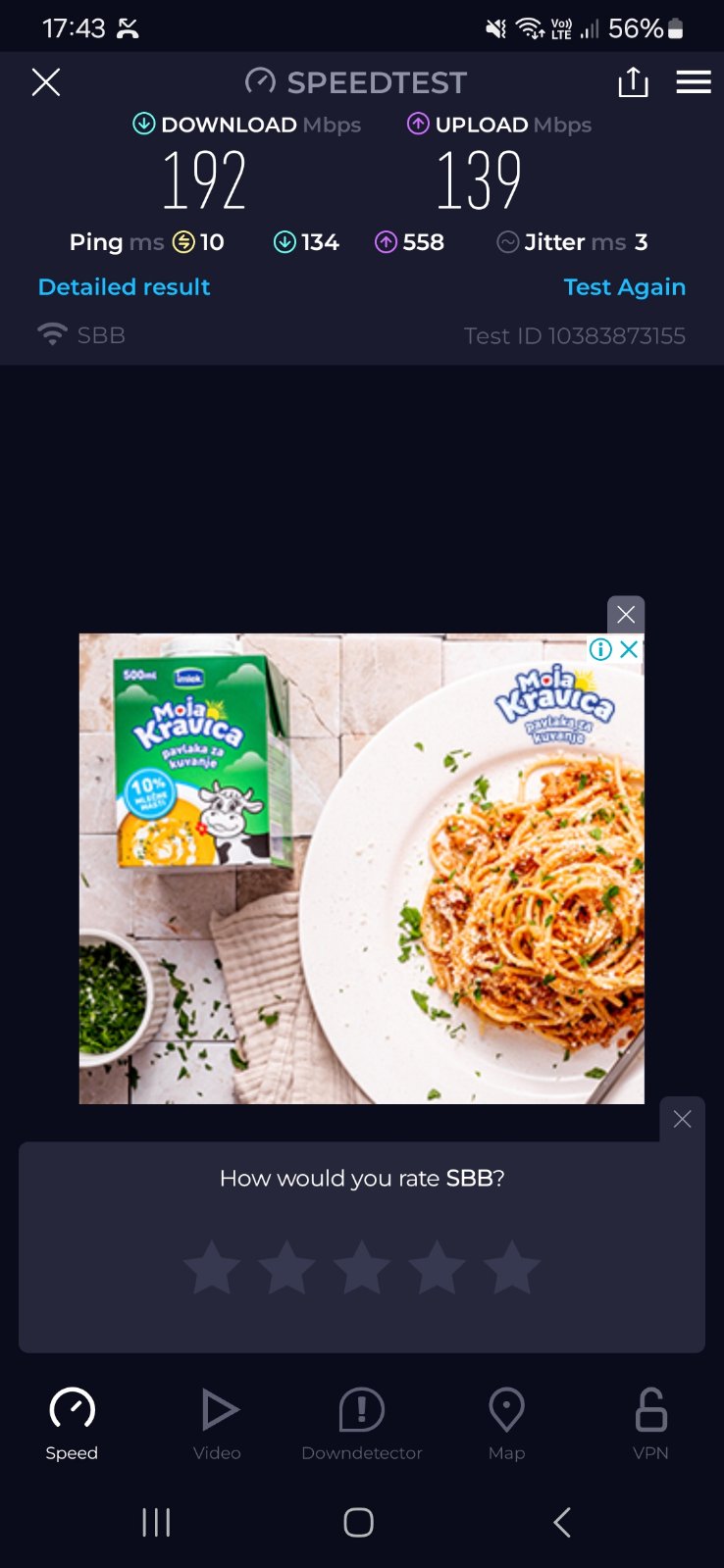Go to the Downdetector tab
Screen dimensions: 724x1568
362,1424
